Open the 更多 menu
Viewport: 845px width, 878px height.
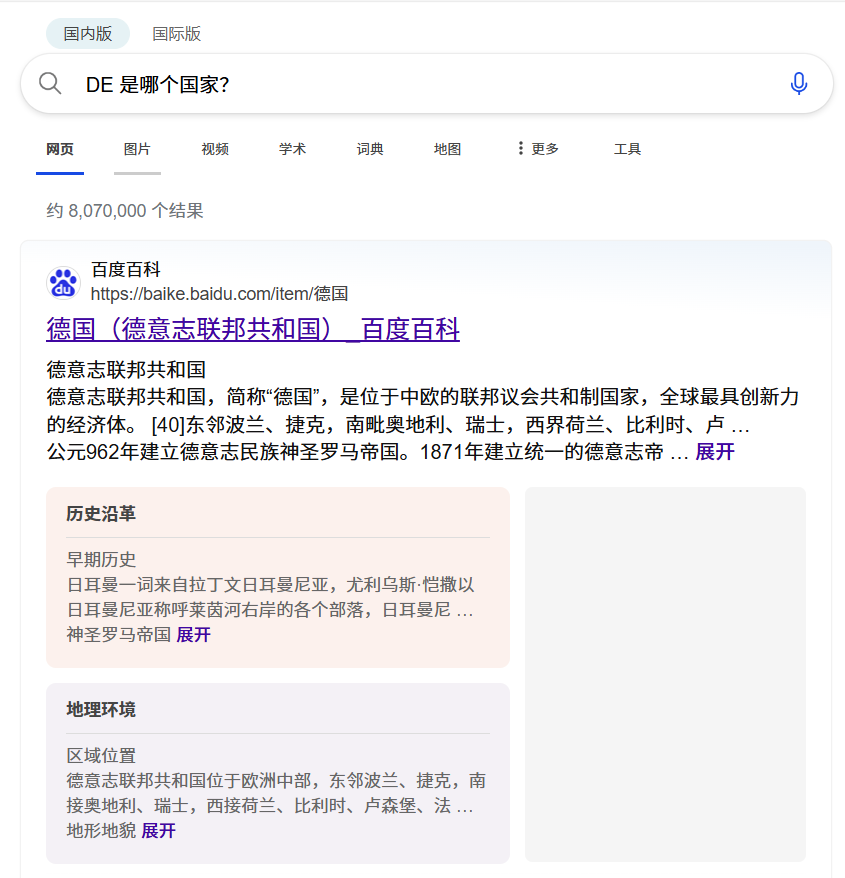pos(538,149)
